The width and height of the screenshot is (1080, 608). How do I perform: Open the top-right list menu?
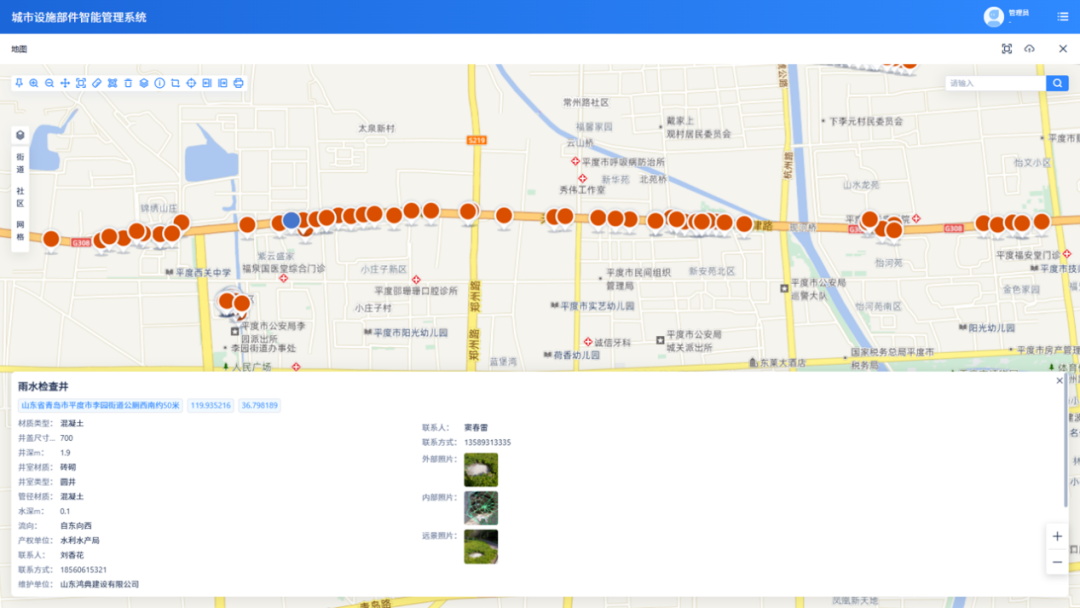click(x=1062, y=16)
